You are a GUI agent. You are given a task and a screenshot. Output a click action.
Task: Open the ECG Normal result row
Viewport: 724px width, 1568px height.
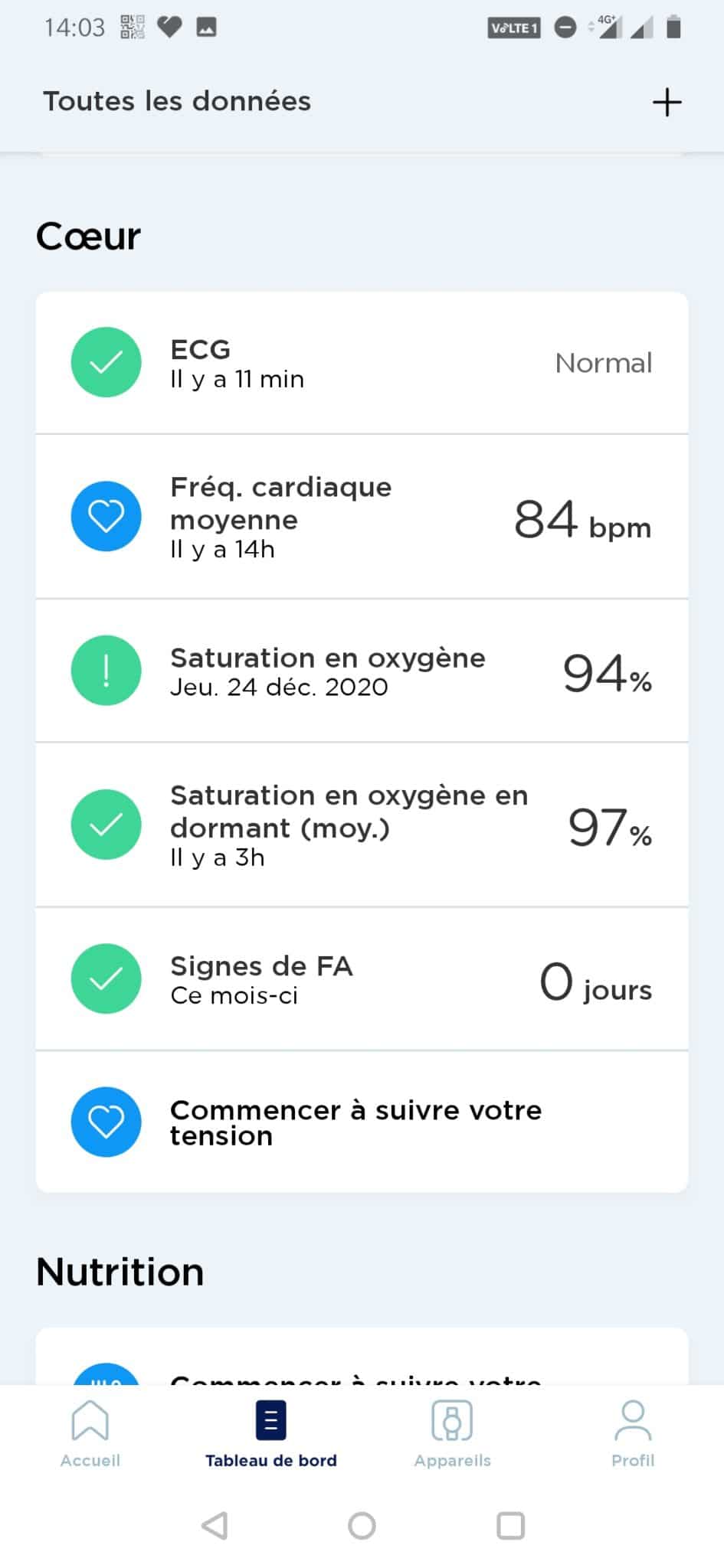pyautogui.click(x=362, y=363)
